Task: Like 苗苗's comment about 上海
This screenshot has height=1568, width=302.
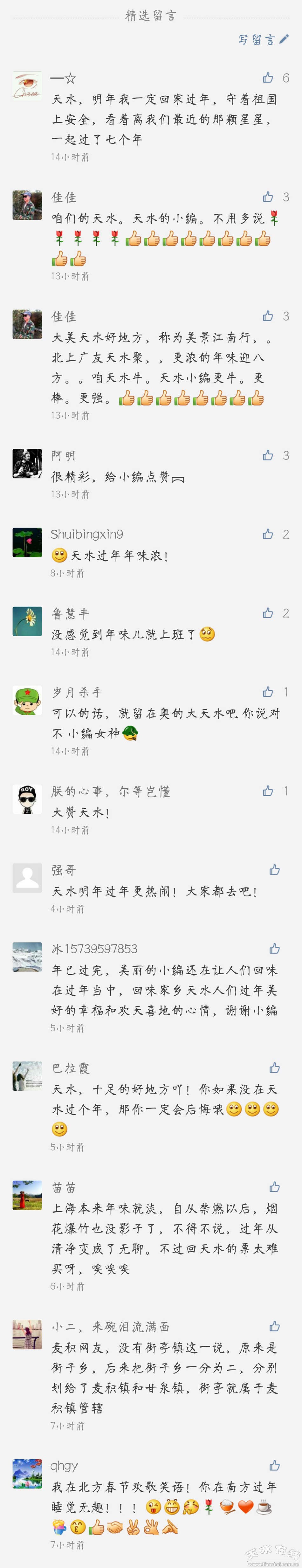Action: (275, 1187)
